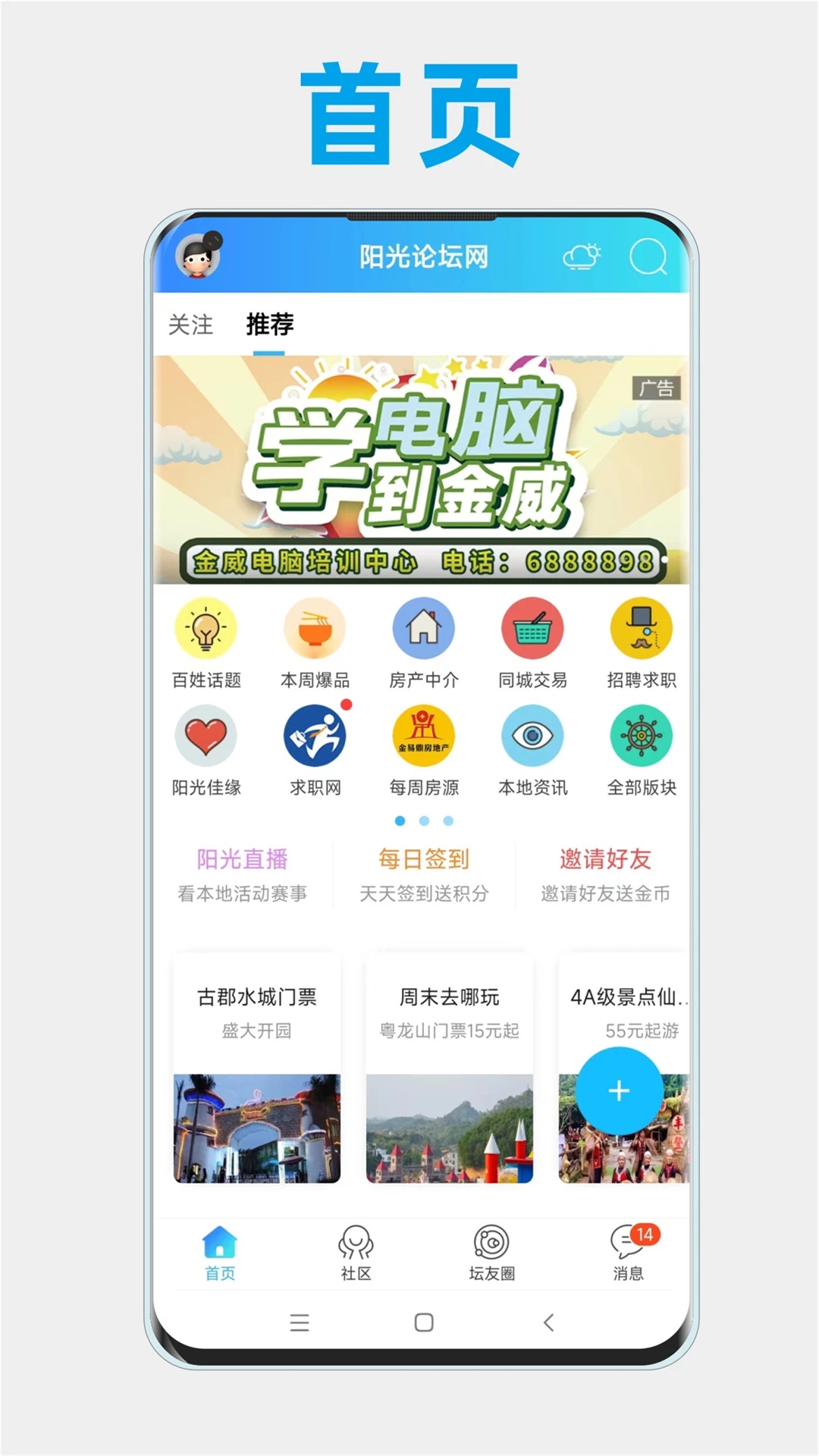The image size is (819, 1456).
Task: Tap the user avatar in top left
Action: pyautogui.click(x=199, y=255)
